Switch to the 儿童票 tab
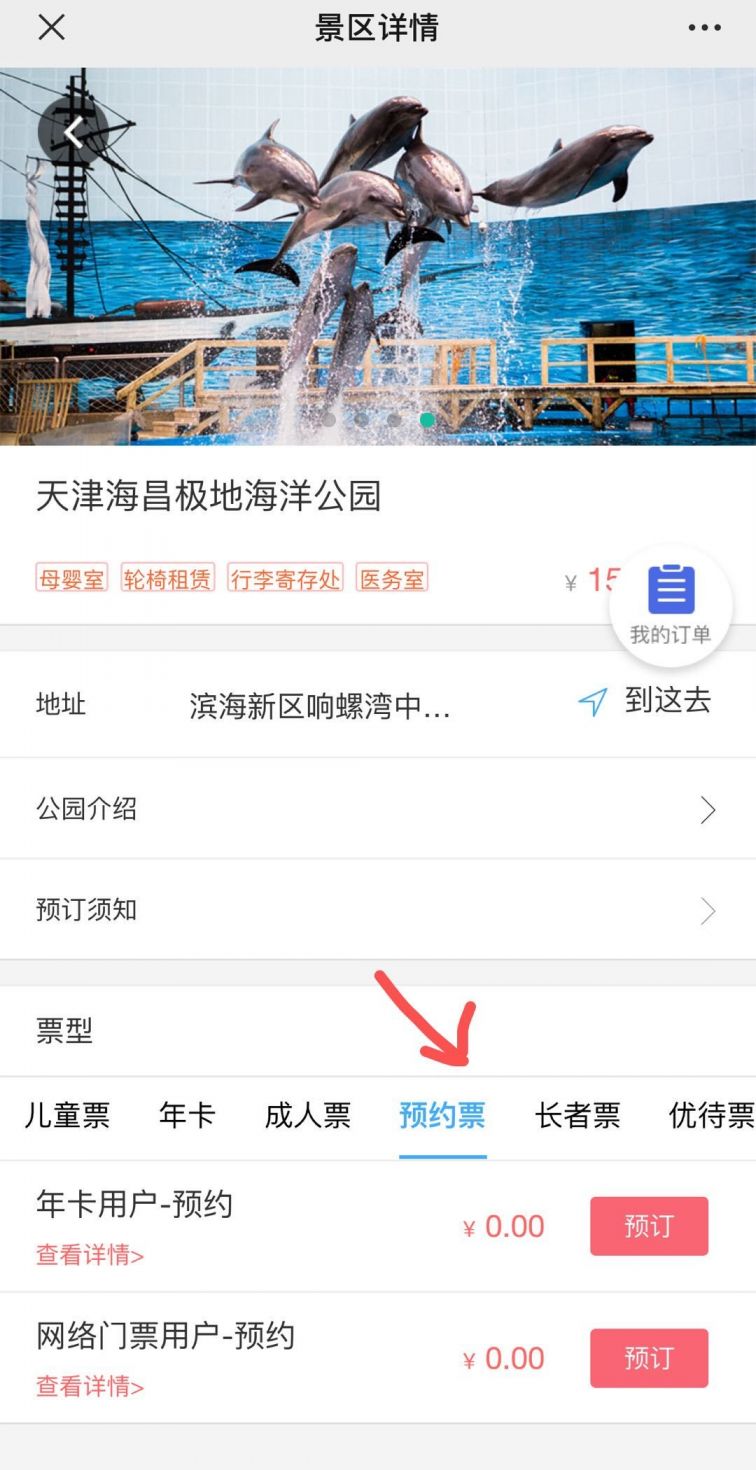This screenshot has height=1470, width=756. click(x=67, y=1115)
